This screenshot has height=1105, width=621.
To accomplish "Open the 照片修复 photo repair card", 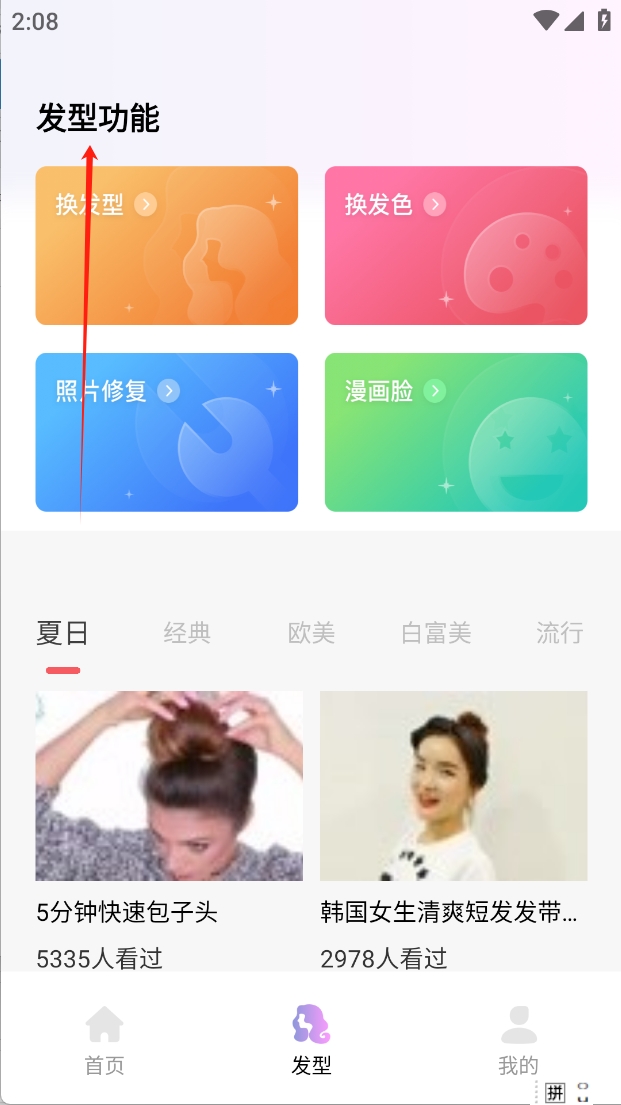I will 167,432.
